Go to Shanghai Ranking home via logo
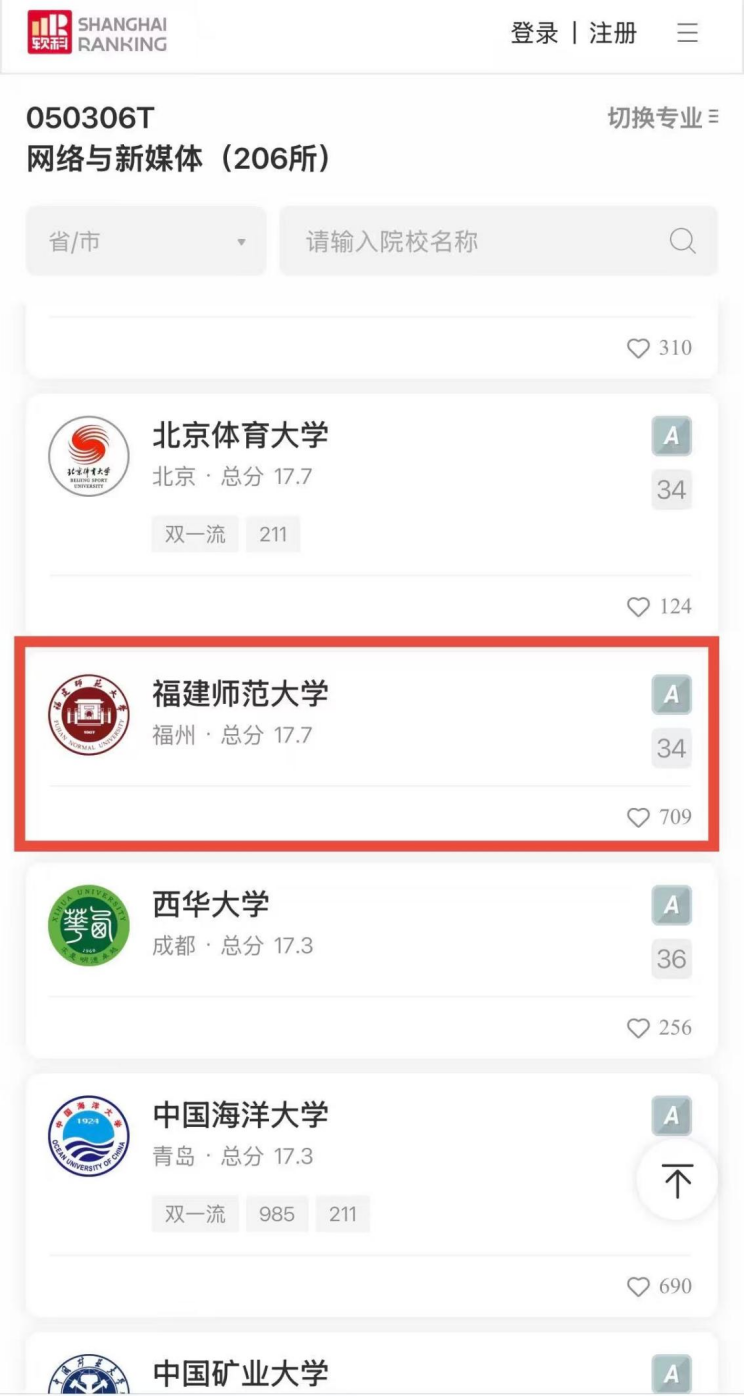 [x=97, y=33]
